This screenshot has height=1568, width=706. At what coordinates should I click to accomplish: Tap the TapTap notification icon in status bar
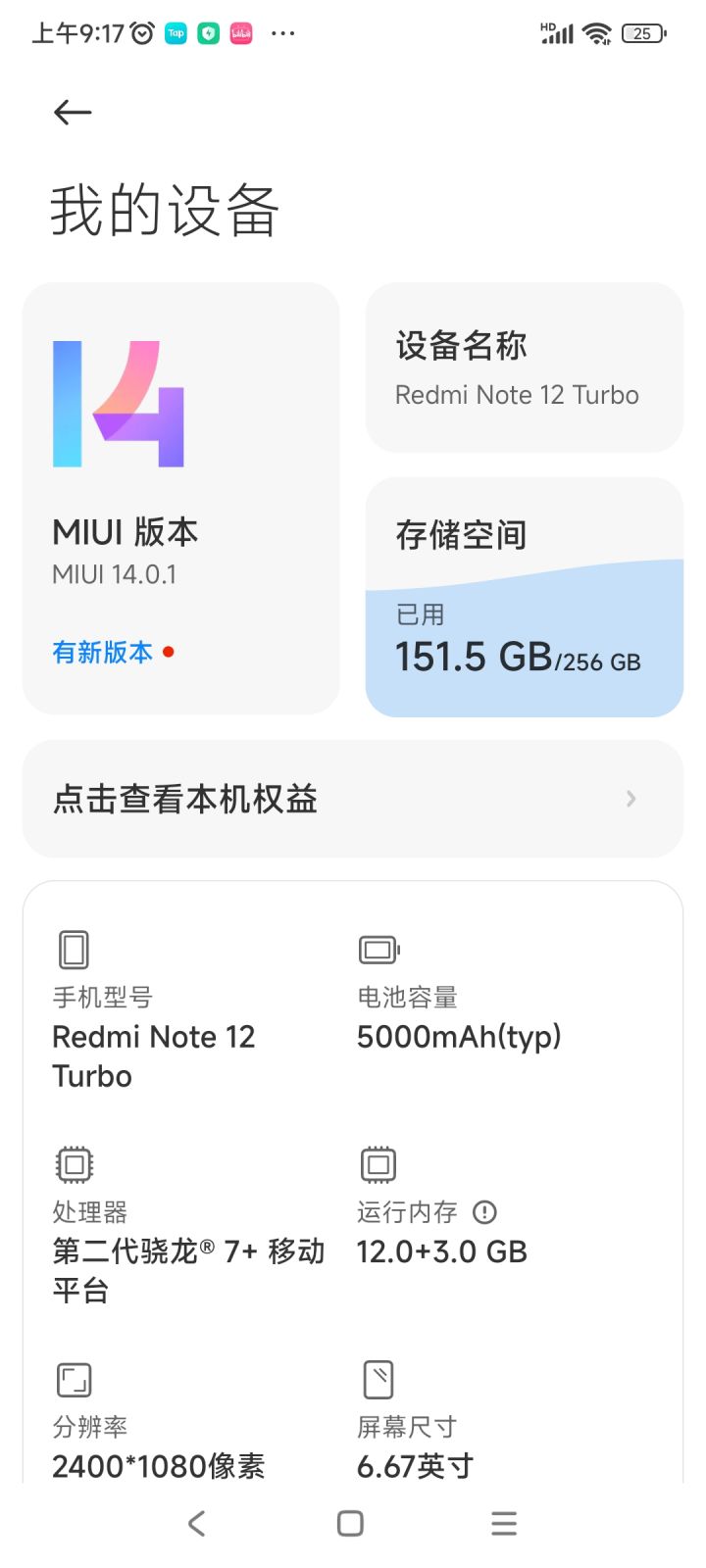176,32
